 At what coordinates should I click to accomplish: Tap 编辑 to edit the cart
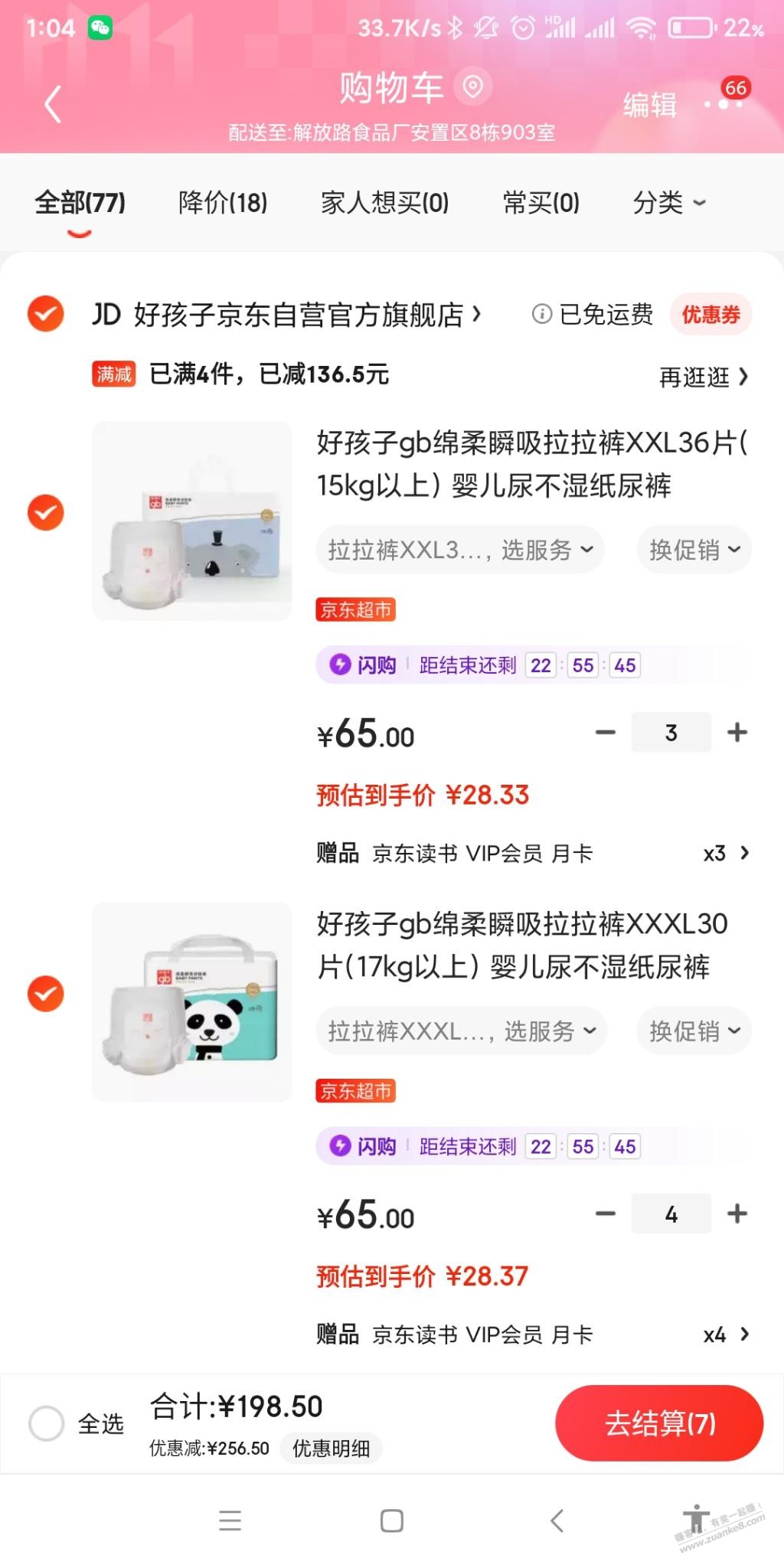click(649, 105)
